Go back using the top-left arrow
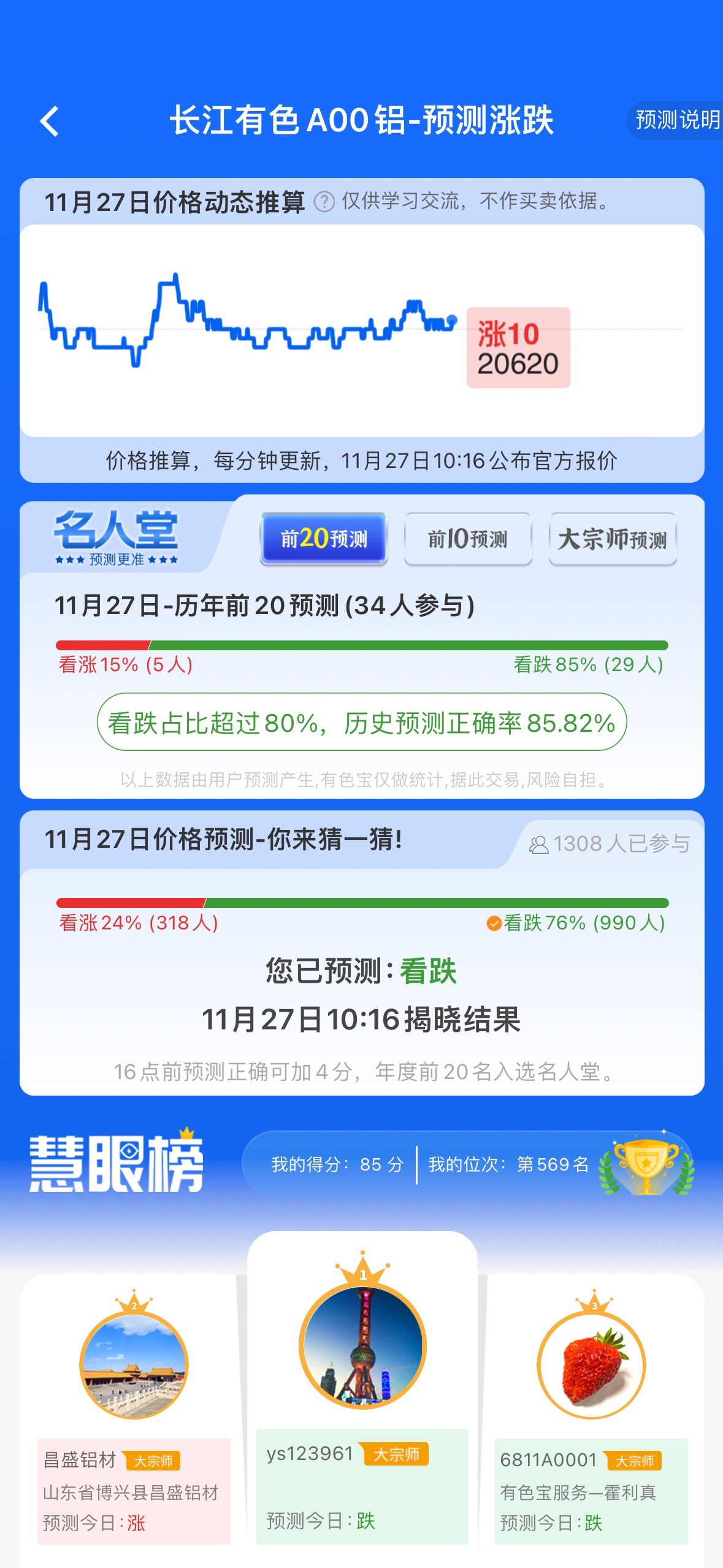The image size is (723, 1568). coord(50,121)
